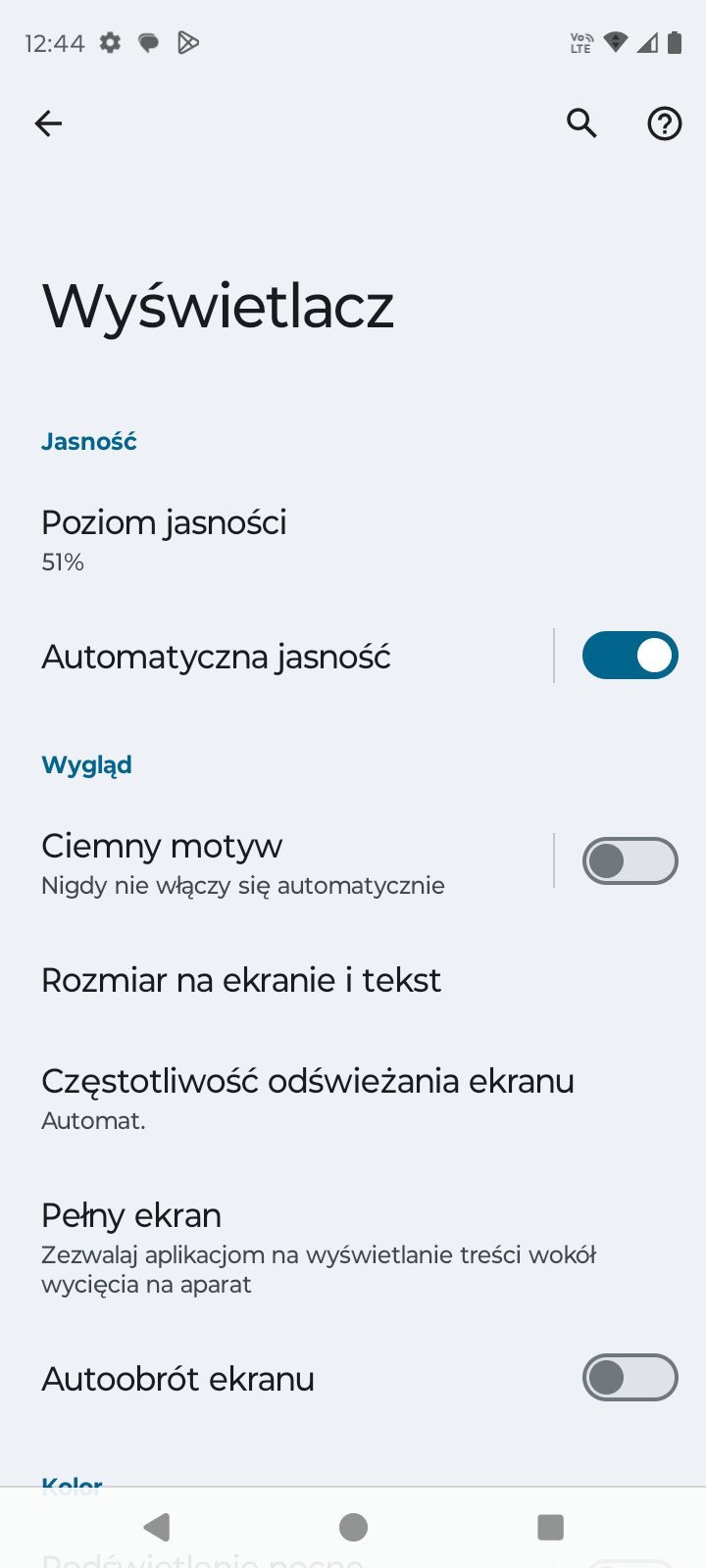The height and width of the screenshot is (1568, 706).
Task: Enable the Ciemny motyw switch
Action: [x=630, y=861]
